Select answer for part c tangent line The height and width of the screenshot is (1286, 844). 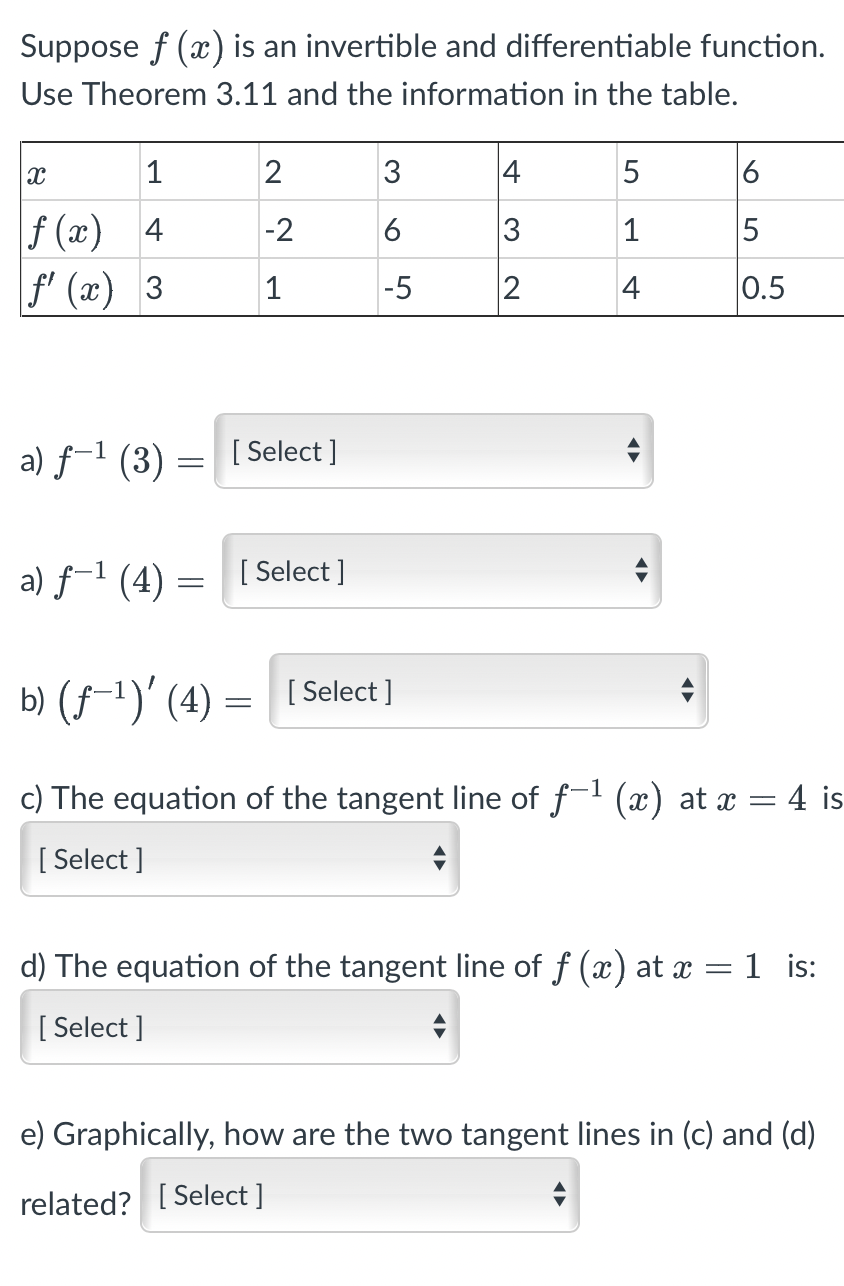(x=240, y=859)
